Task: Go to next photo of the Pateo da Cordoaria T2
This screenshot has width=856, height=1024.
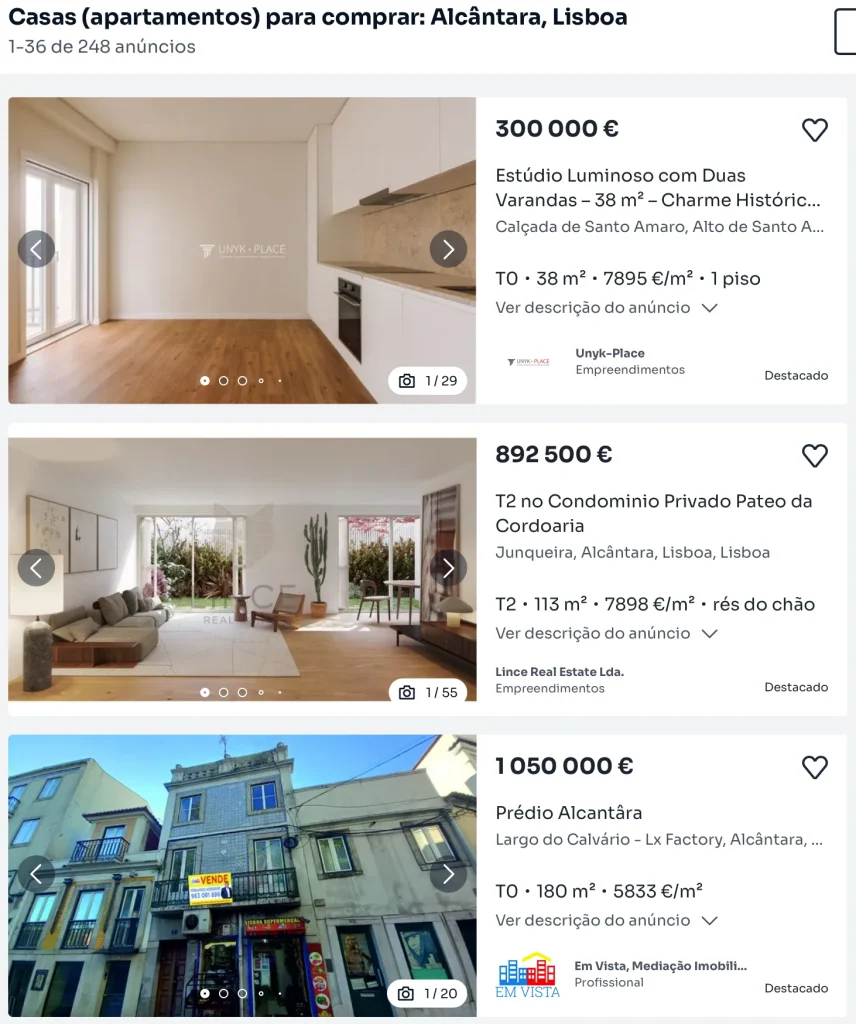Action: (448, 568)
